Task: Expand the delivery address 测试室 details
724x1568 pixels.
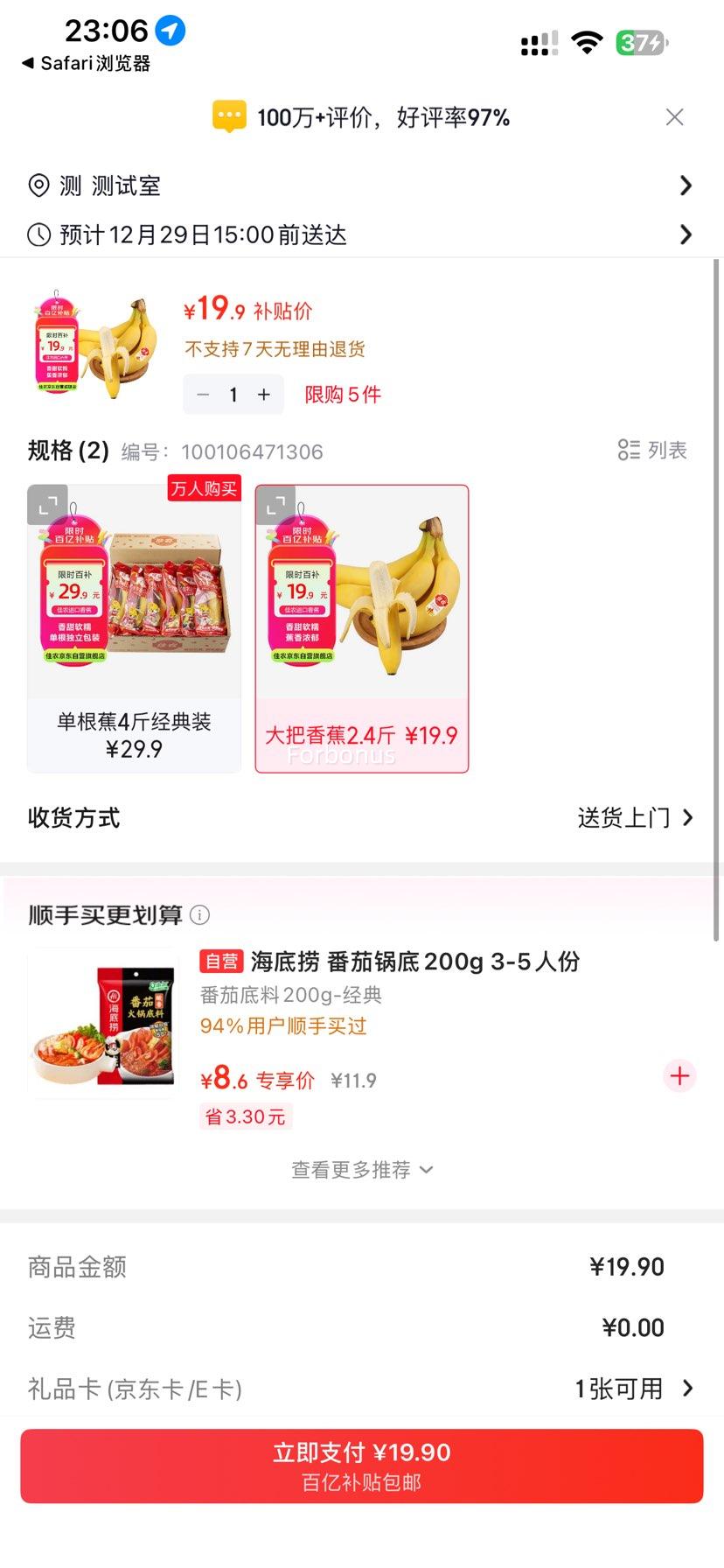Action: coord(686,185)
